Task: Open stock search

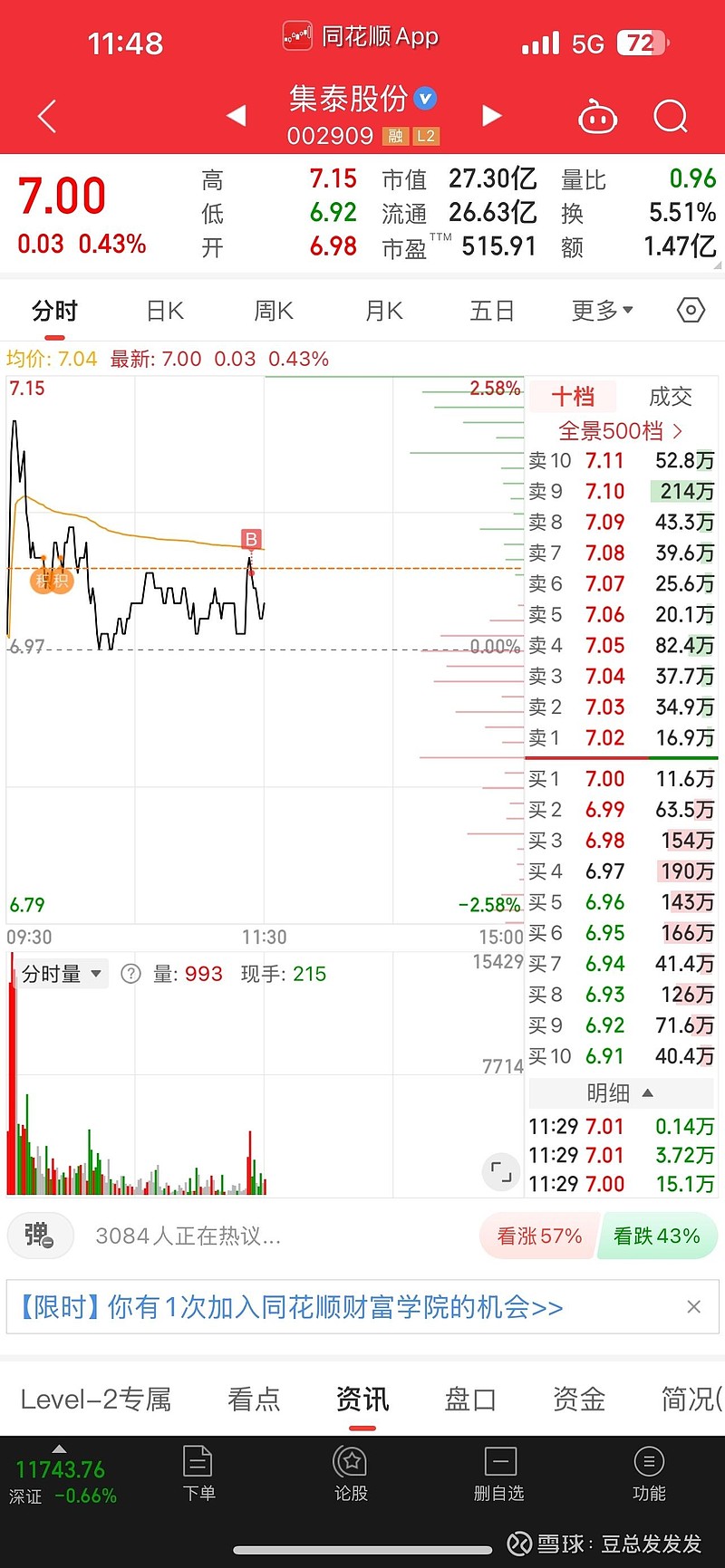Action: (x=671, y=116)
